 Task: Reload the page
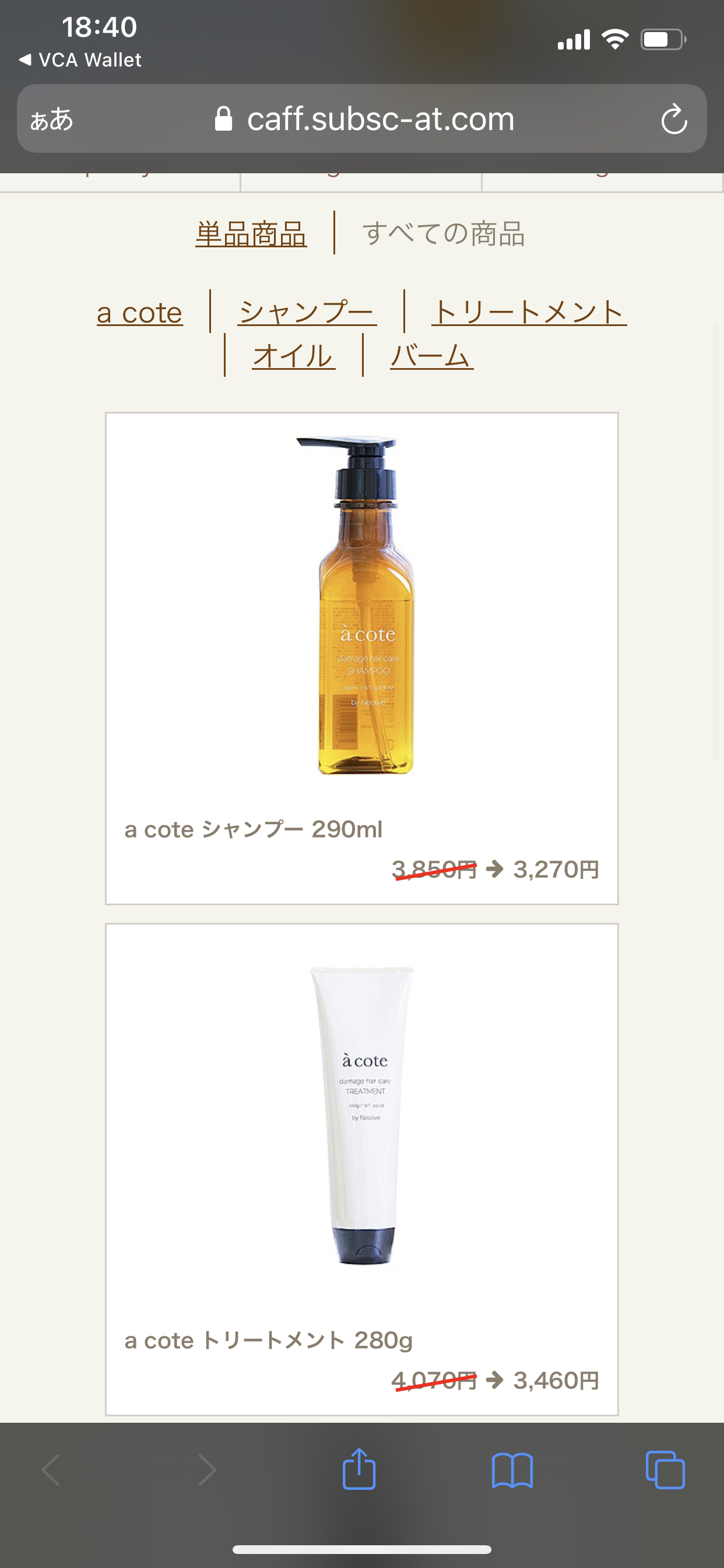coord(673,120)
